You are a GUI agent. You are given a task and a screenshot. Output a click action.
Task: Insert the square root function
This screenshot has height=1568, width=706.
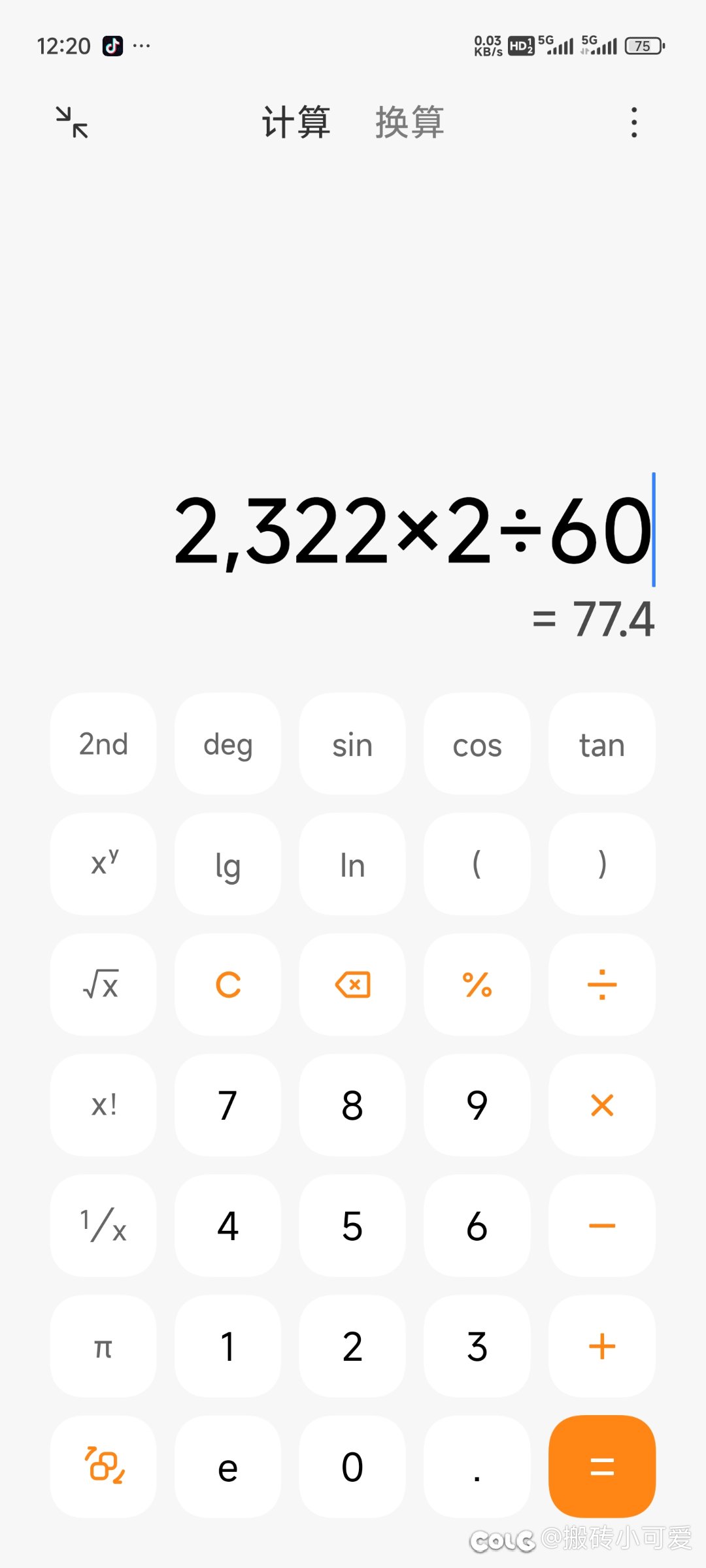[103, 985]
